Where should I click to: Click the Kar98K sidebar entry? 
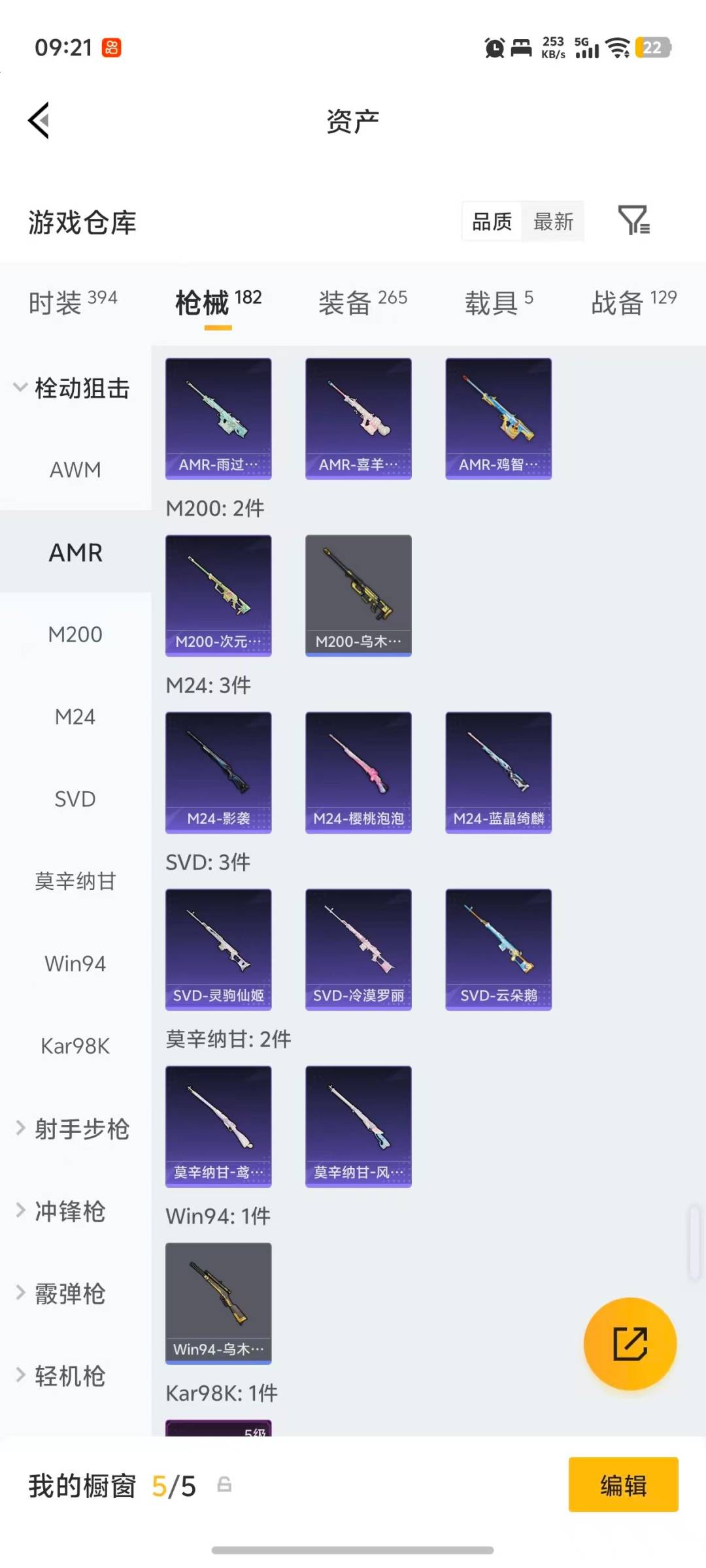76,1045
